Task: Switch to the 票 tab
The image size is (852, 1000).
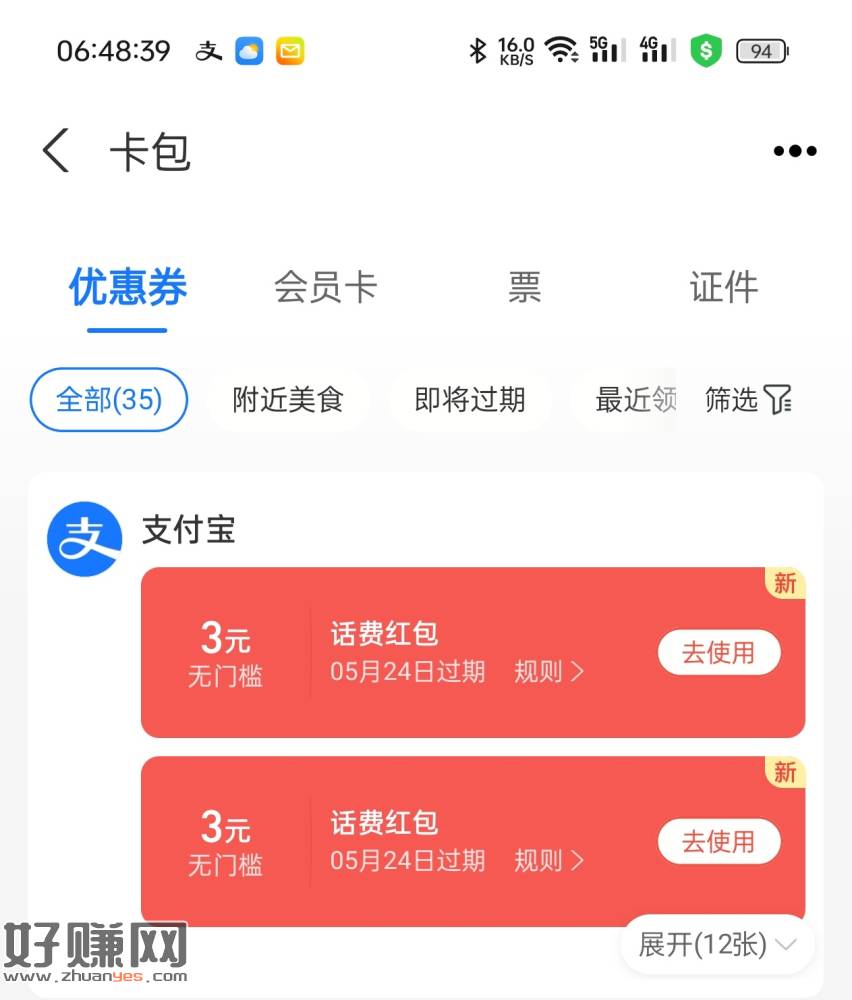Action: pos(524,288)
